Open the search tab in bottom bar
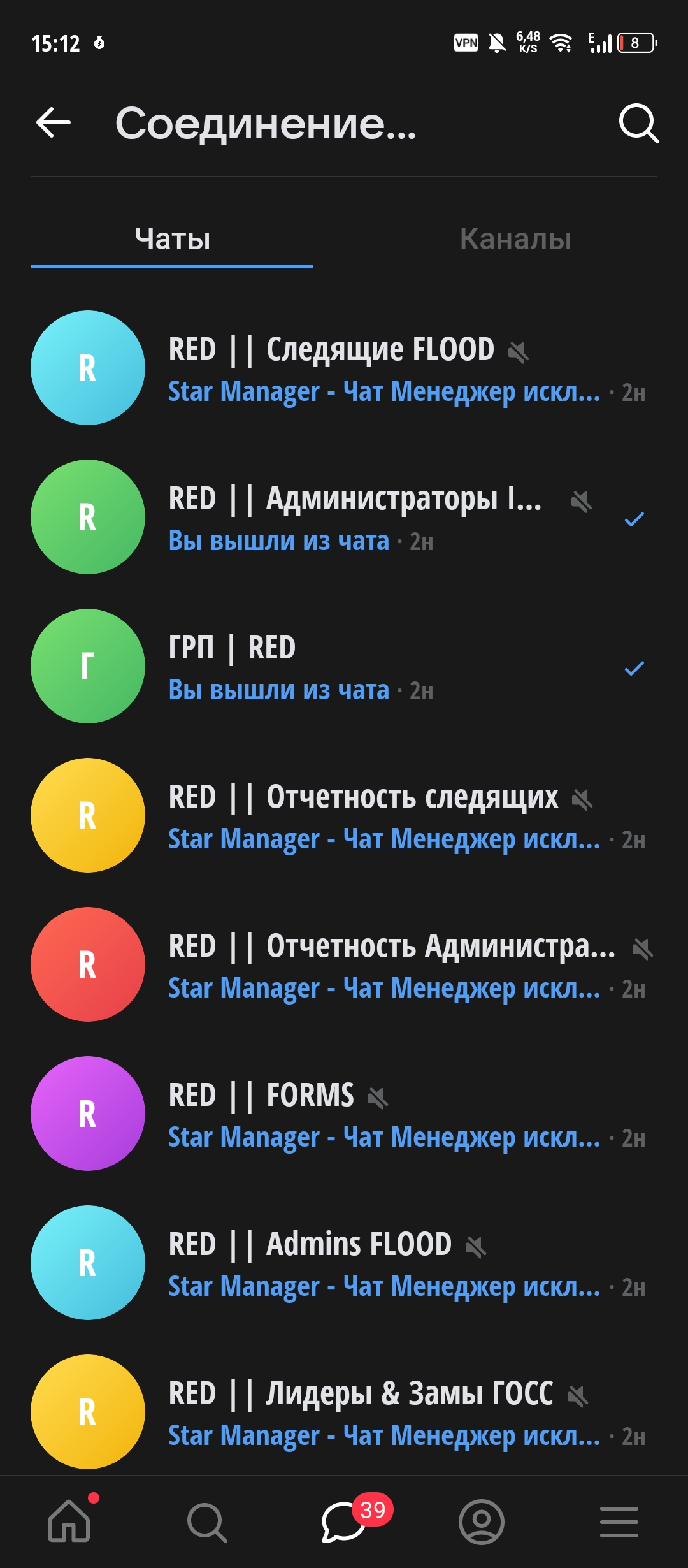Screen dimensions: 688x1568 [x=206, y=1522]
